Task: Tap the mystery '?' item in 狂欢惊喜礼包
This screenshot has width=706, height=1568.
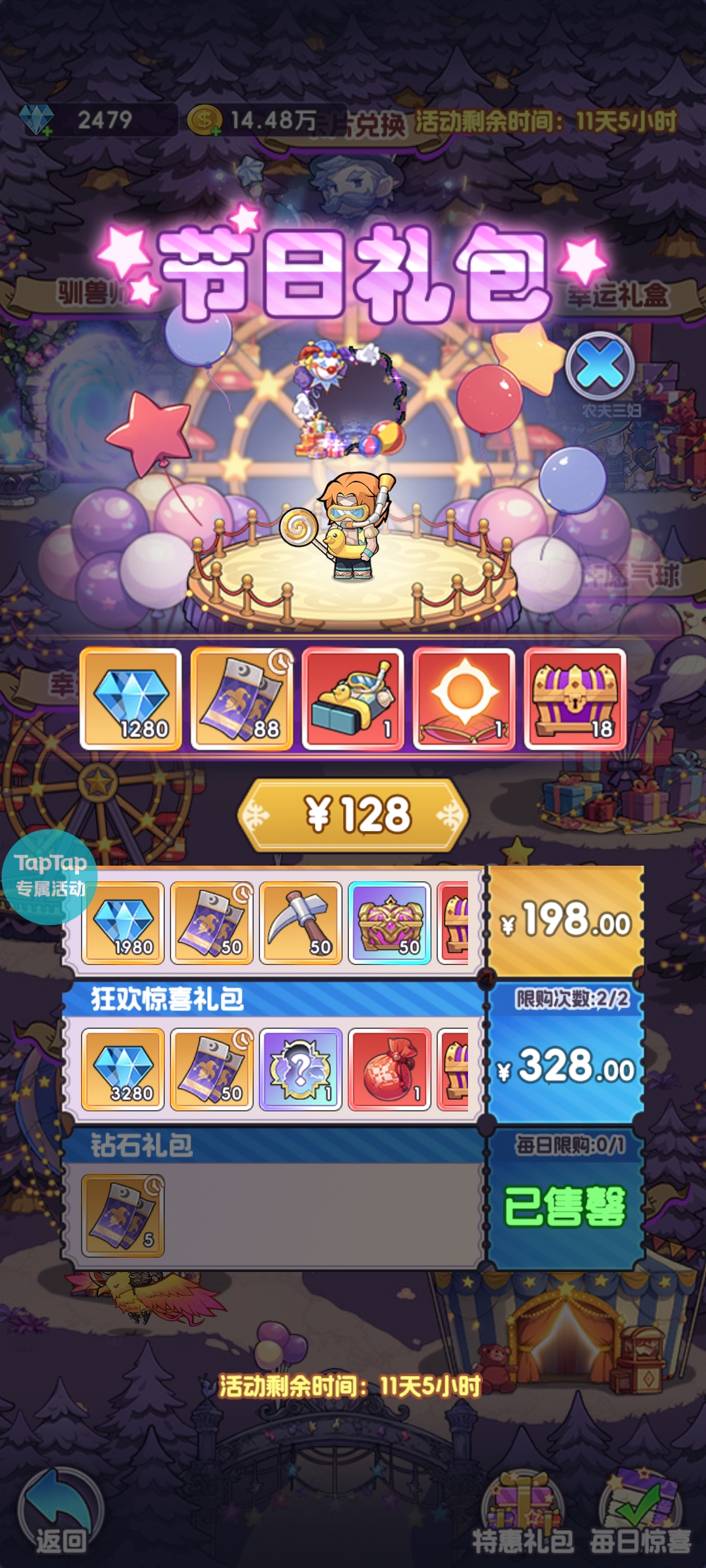Action: [301, 1068]
